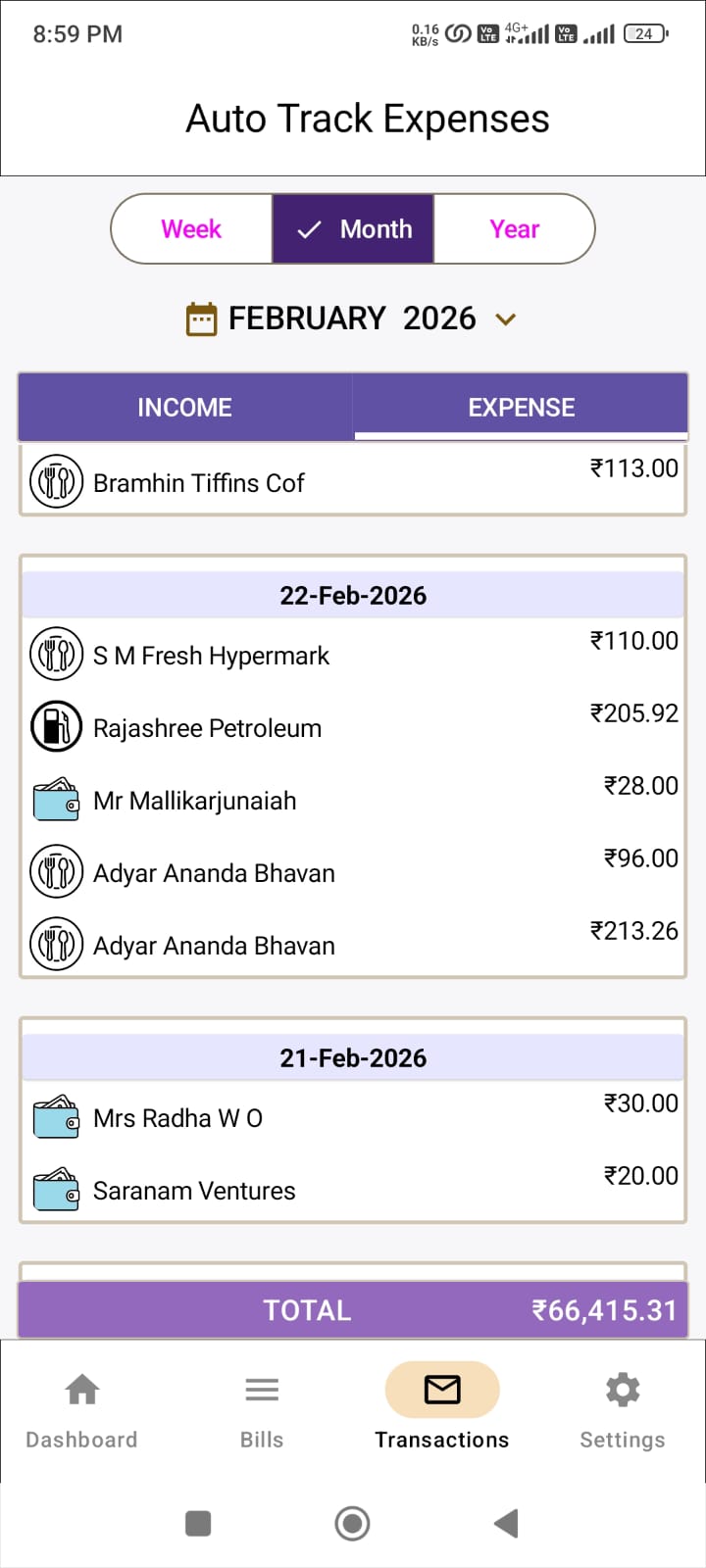The width and height of the screenshot is (706, 1568).
Task: Tap the system home button
Action: (353, 1523)
